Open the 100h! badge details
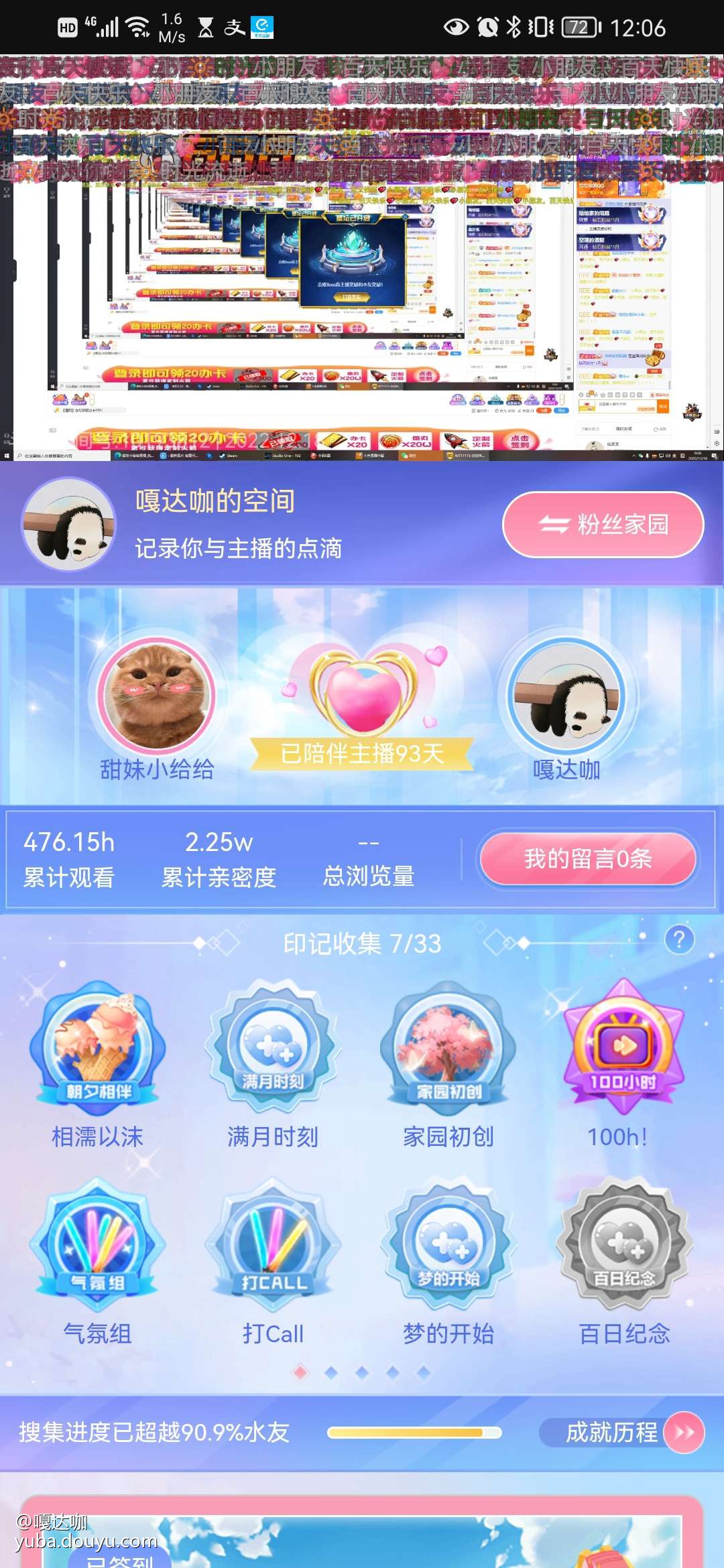The image size is (724, 1568). (623, 1047)
